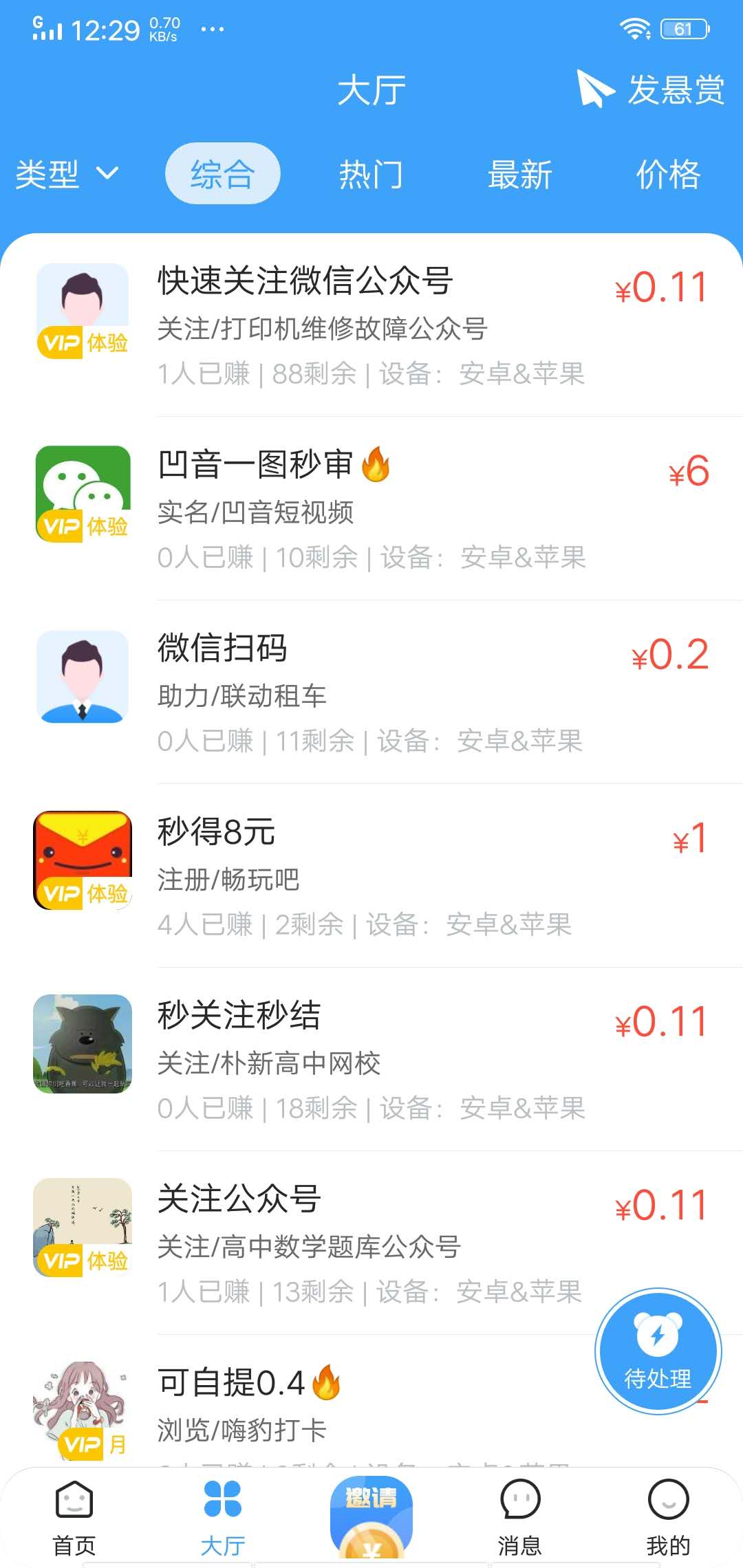743x1568 pixels.
Task: Select the 最新 sorting tab
Action: (520, 174)
